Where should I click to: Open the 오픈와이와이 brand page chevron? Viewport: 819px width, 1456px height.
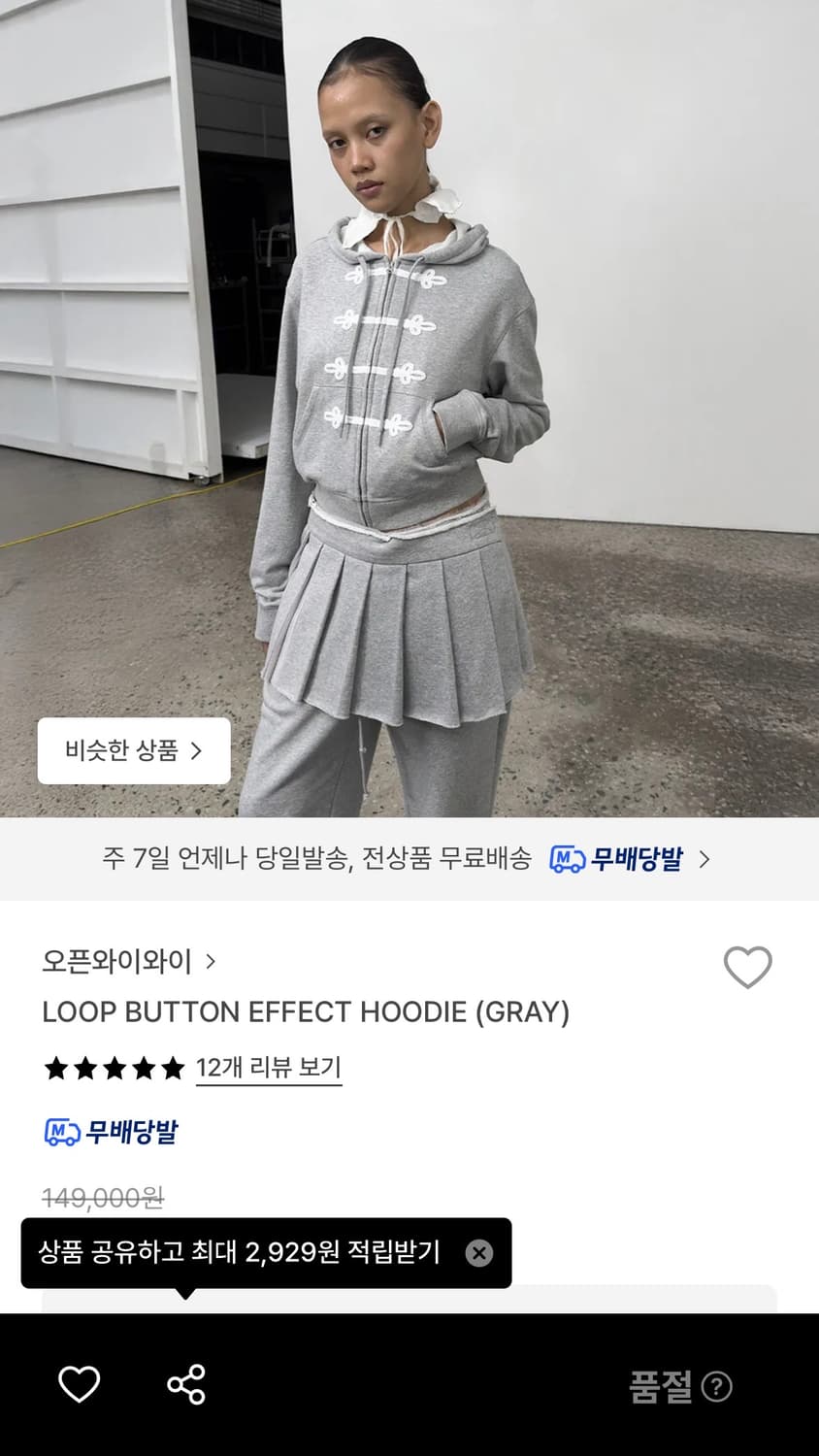(210, 962)
